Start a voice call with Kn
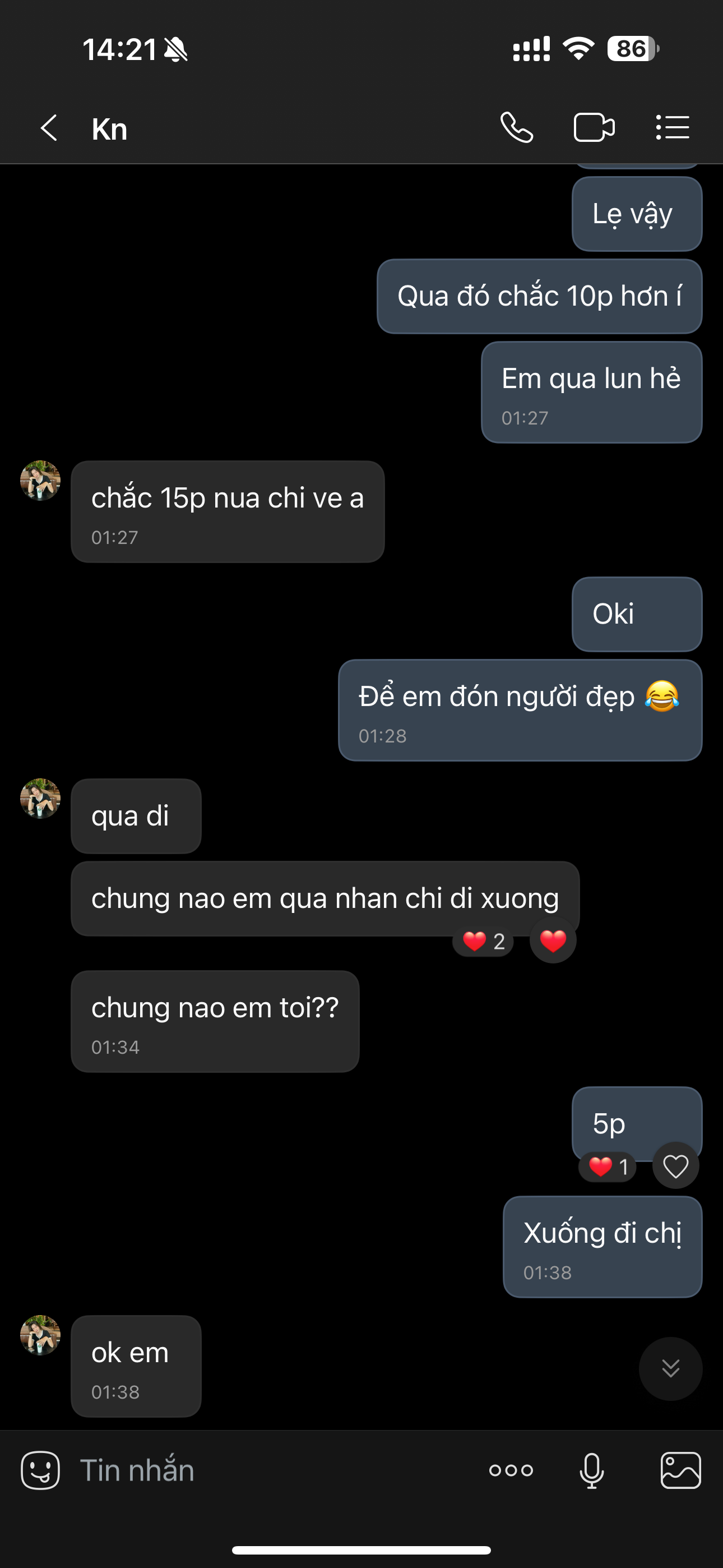The image size is (723, 1568). (517, 128)
